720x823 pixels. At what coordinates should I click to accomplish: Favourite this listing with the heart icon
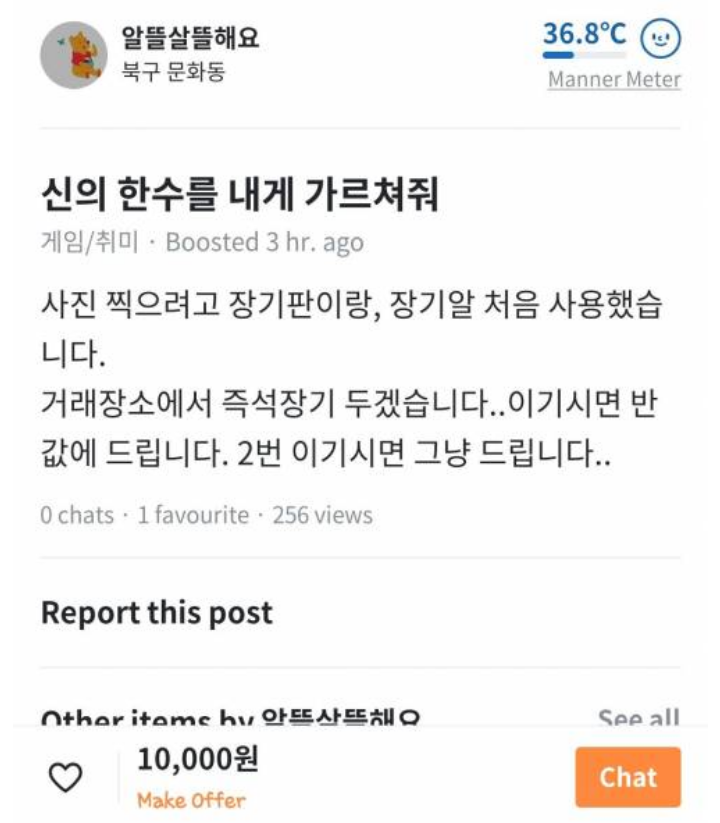pyautogui.click(x=65, y=777)
